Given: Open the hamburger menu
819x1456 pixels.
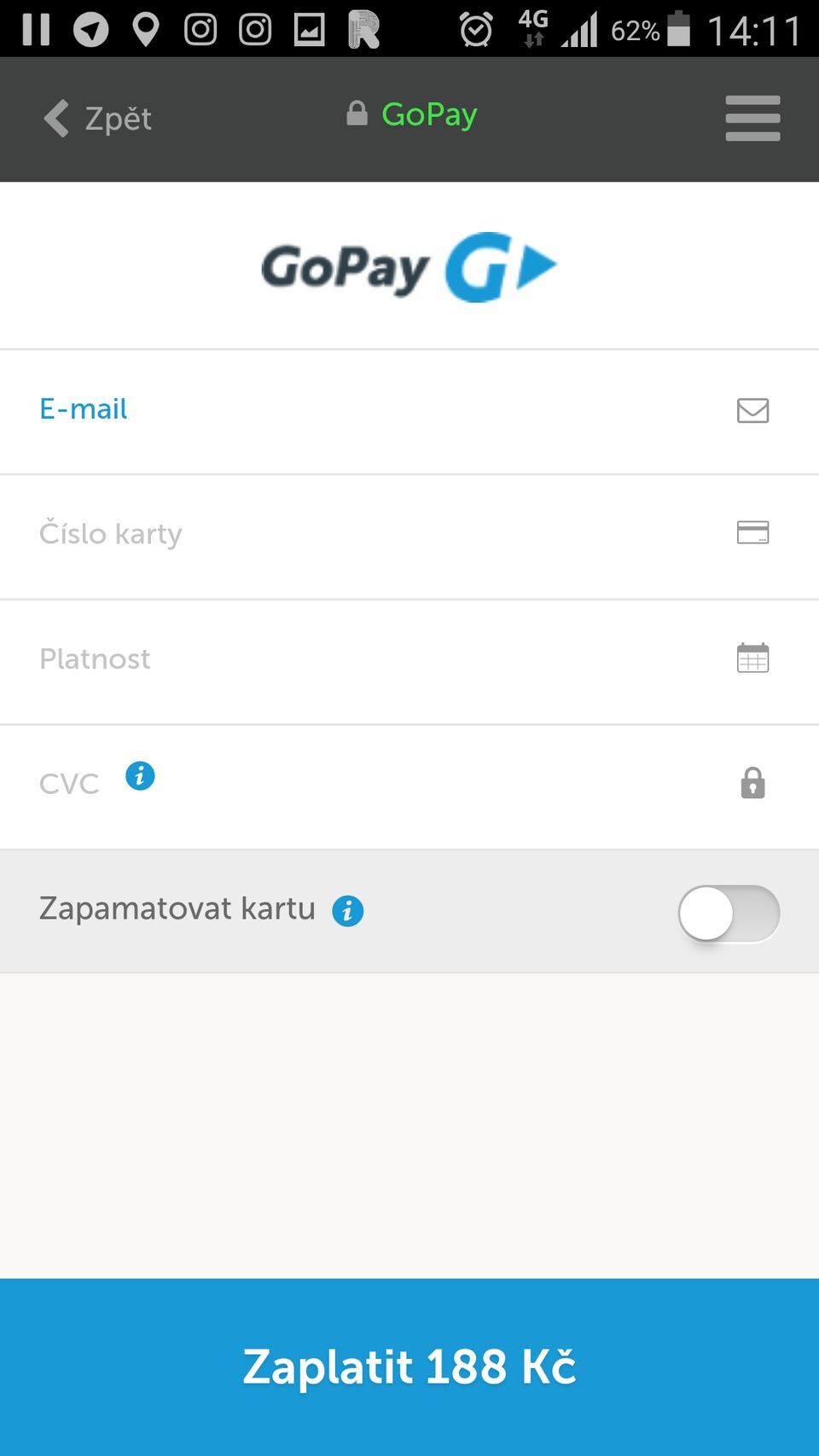Looking at the screenshot, I should click(x=752, y=119).
